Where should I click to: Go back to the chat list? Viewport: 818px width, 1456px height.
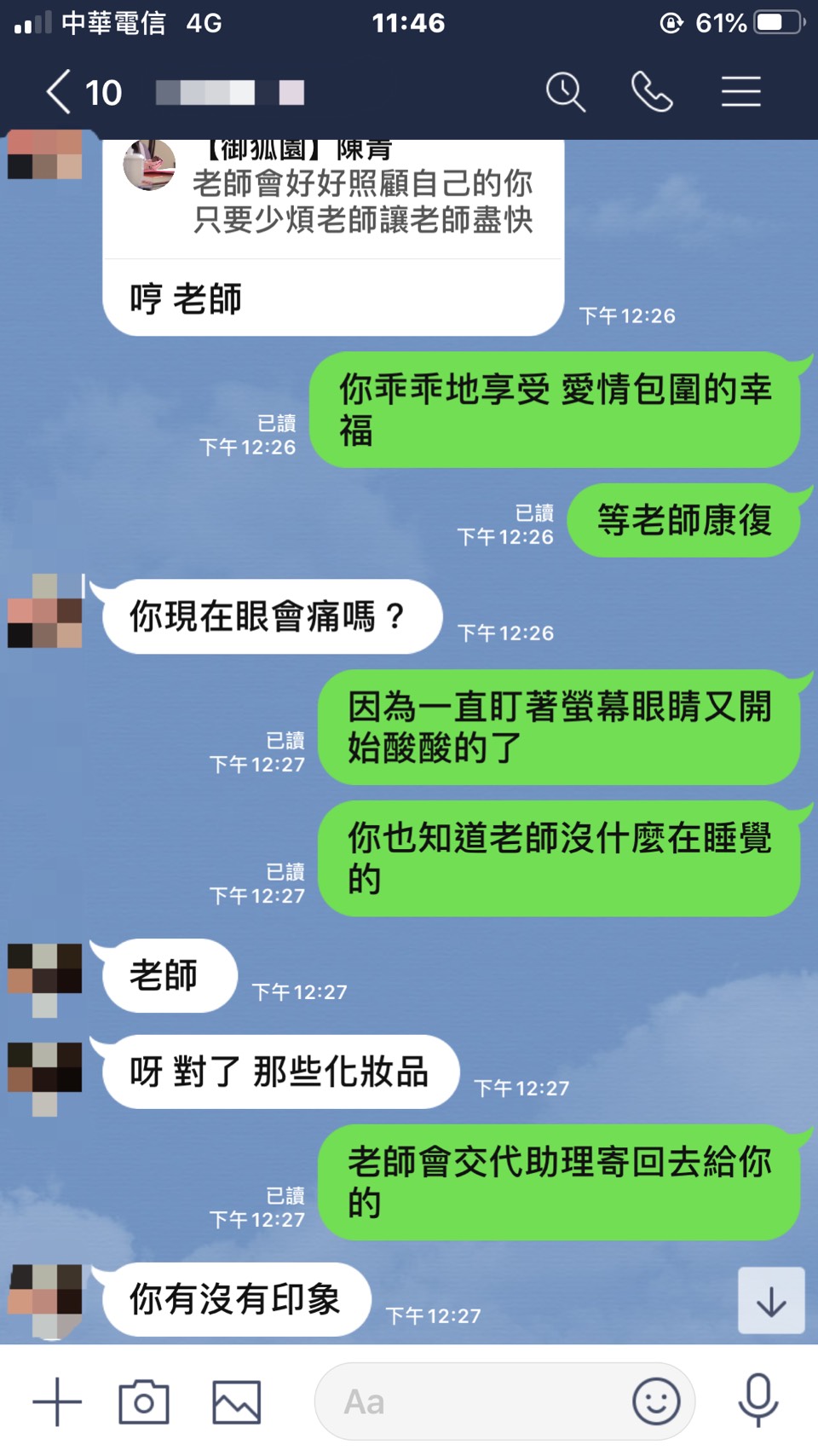point(60,92)
